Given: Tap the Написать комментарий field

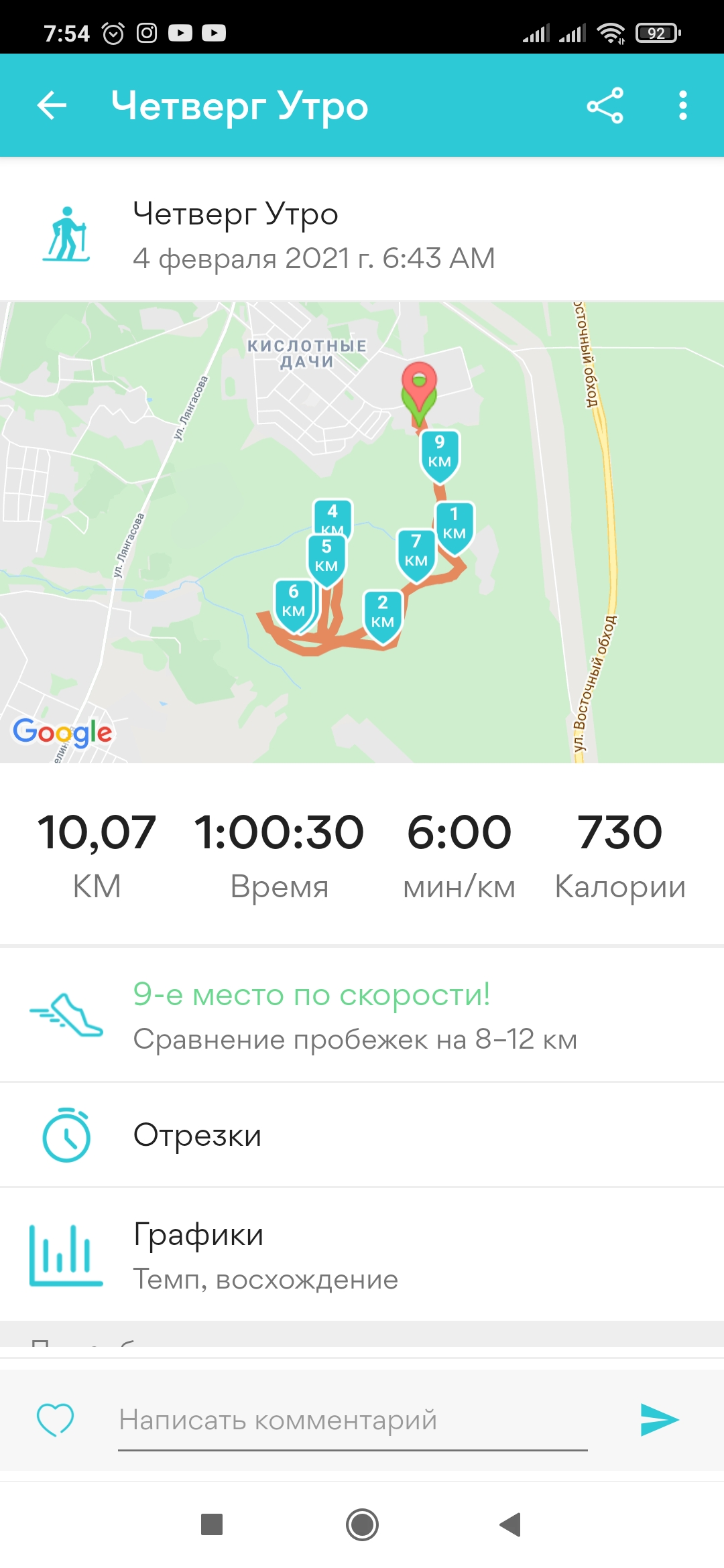Looking at the screenshot, I should 353,1421.
